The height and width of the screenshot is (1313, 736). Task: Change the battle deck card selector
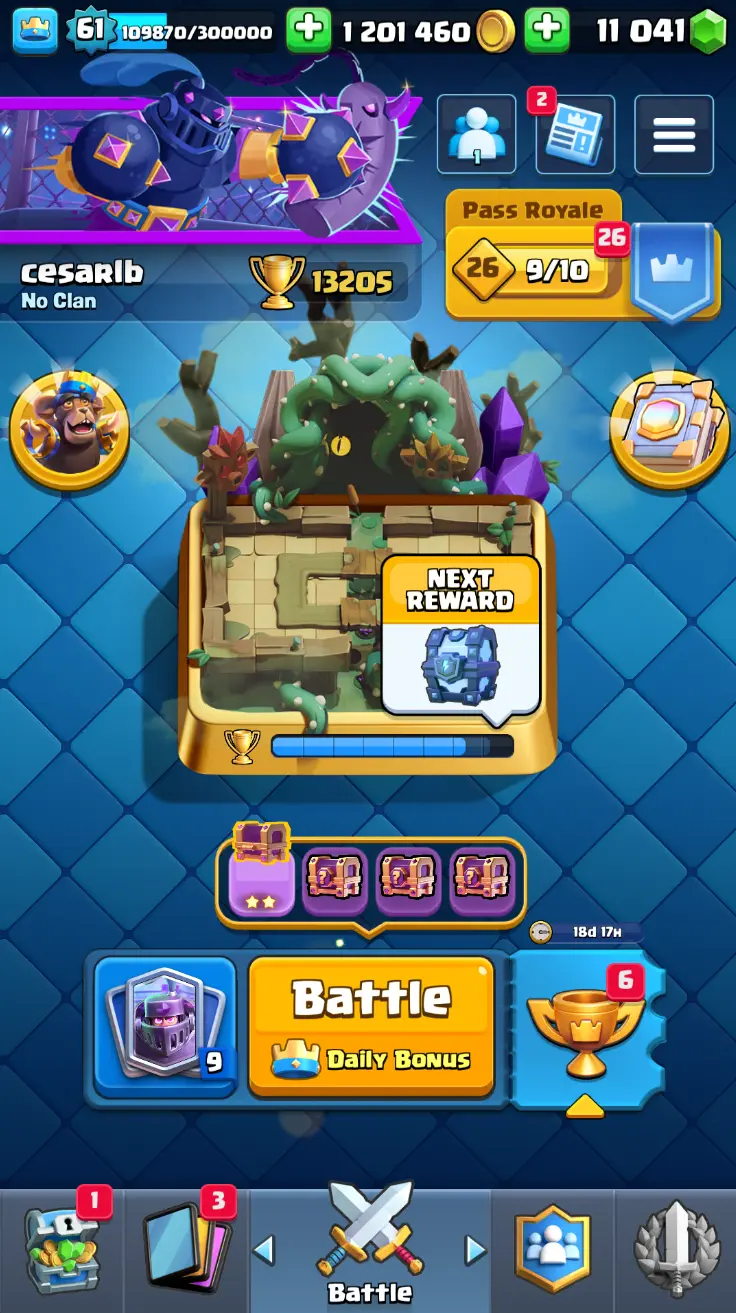click(x=166, y=1027)
